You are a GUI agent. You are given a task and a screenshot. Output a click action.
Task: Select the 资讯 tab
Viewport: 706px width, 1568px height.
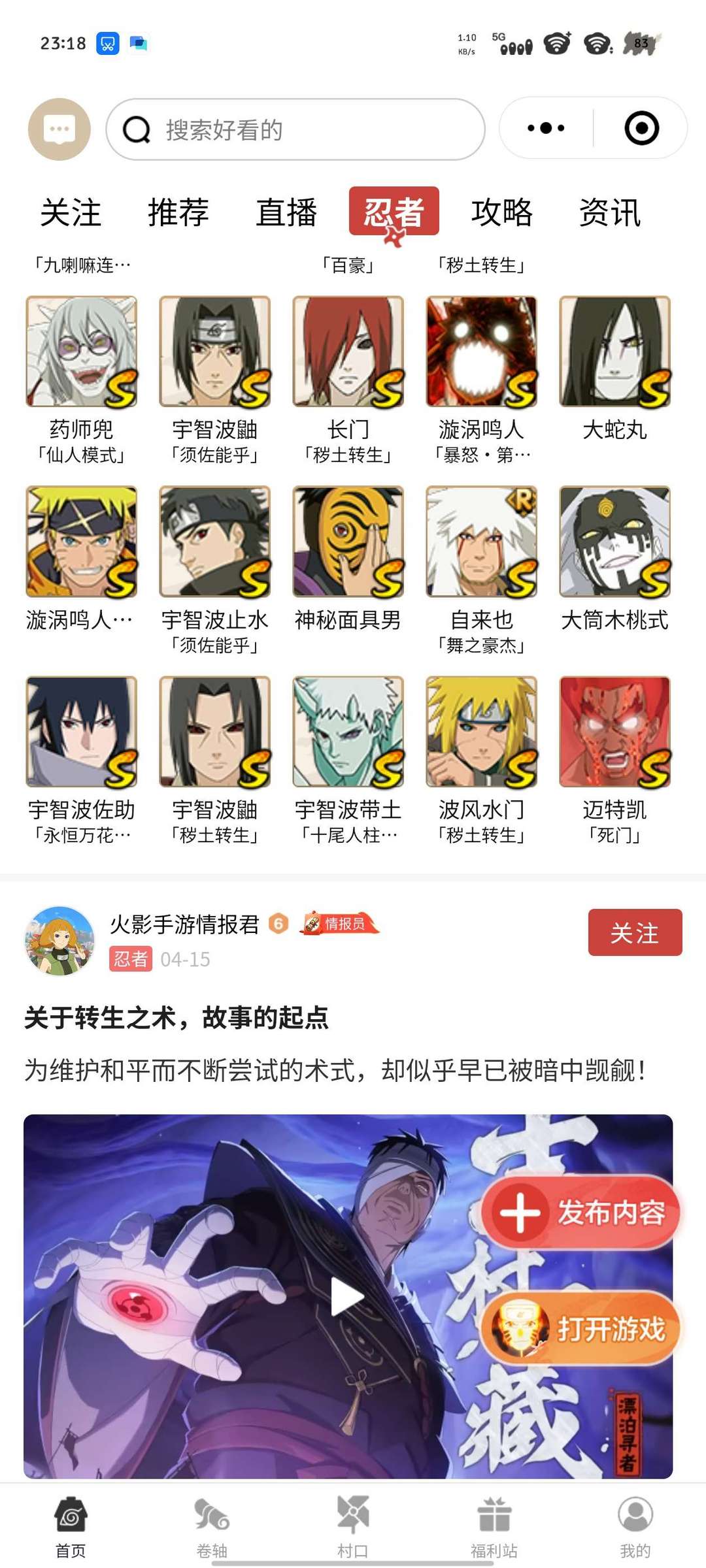pyautogui.click(x=609, y=212)
